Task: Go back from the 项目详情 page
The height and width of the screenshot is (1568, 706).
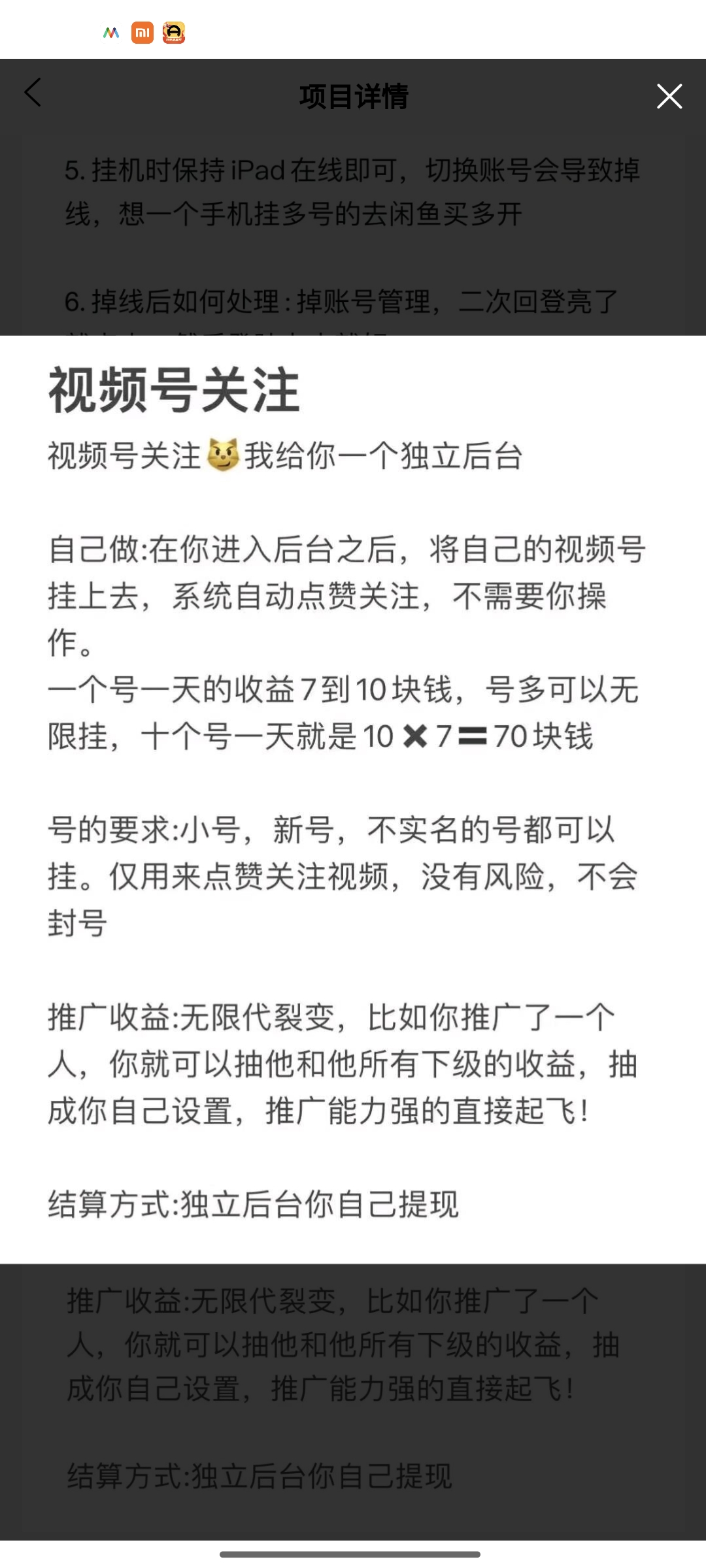Action: pyautogui.click(x=33, y=92)
